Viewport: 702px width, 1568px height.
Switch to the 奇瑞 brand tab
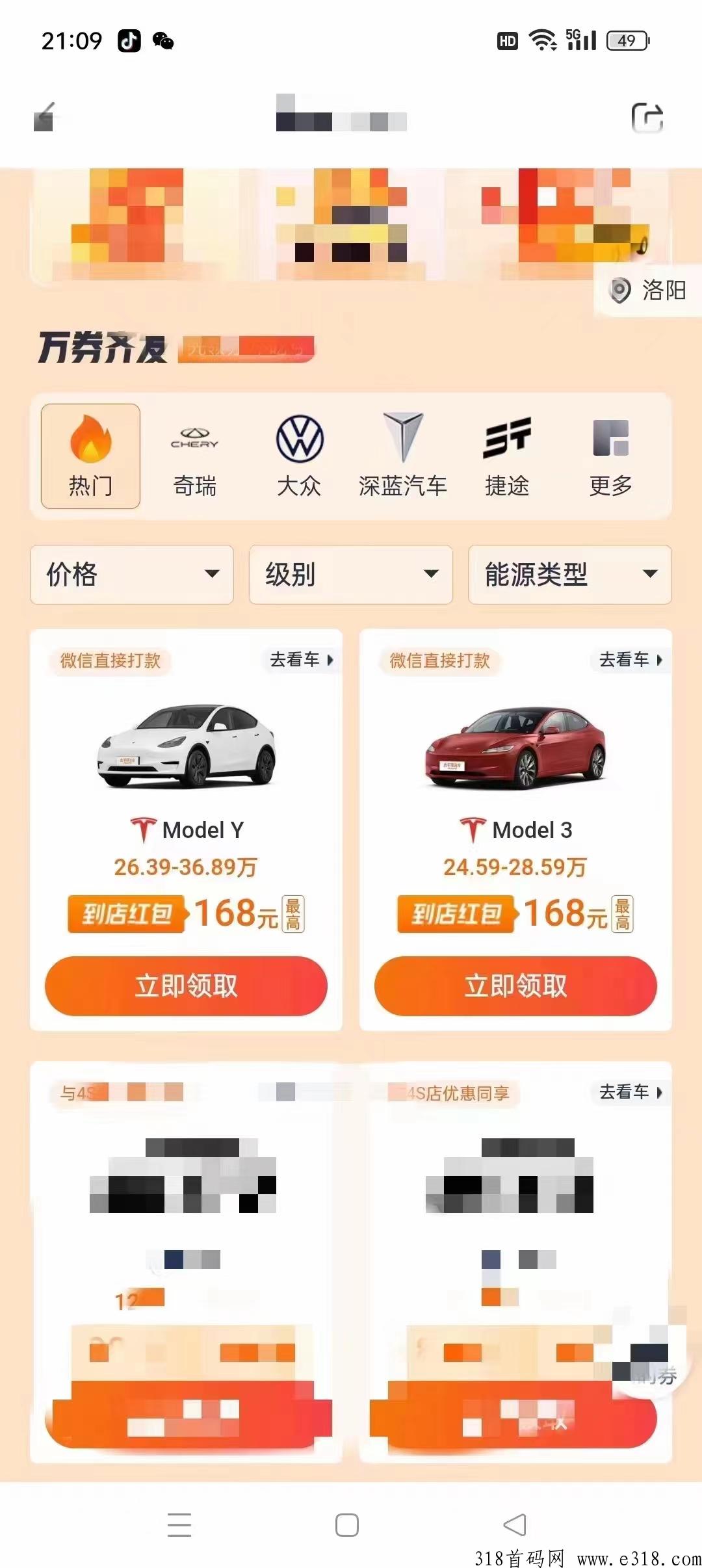click(x=194, y=456)
